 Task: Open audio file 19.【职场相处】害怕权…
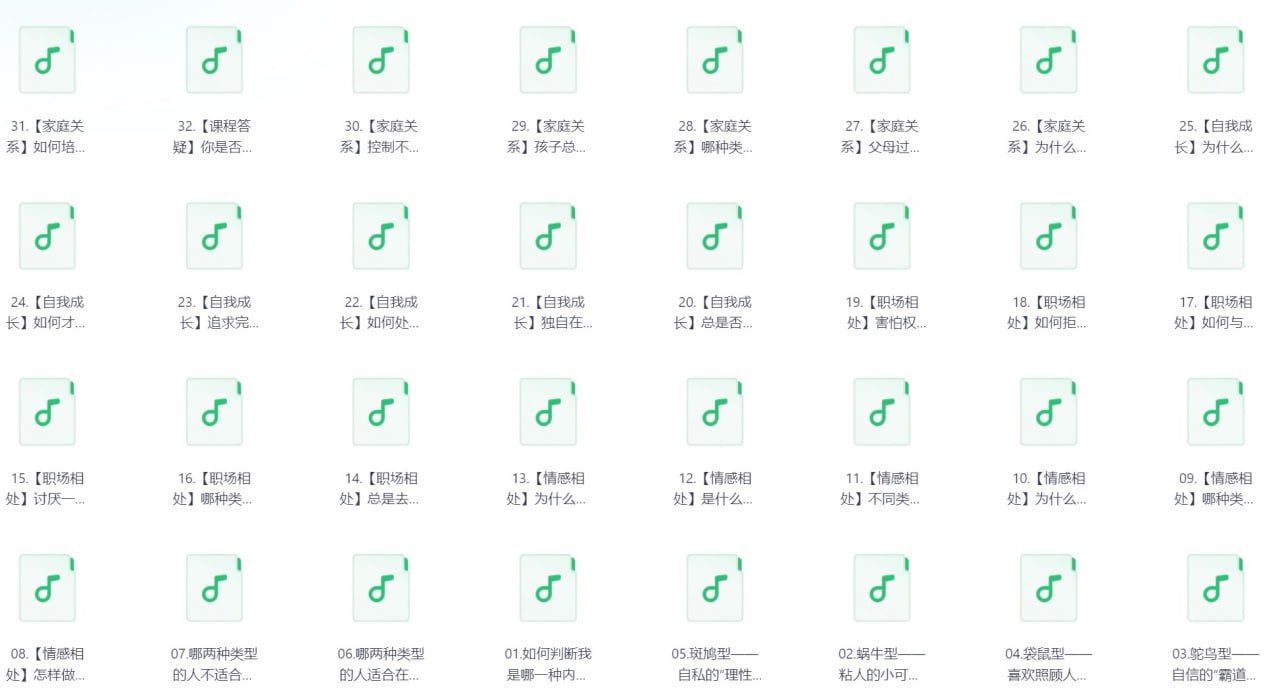coord(881,237)
